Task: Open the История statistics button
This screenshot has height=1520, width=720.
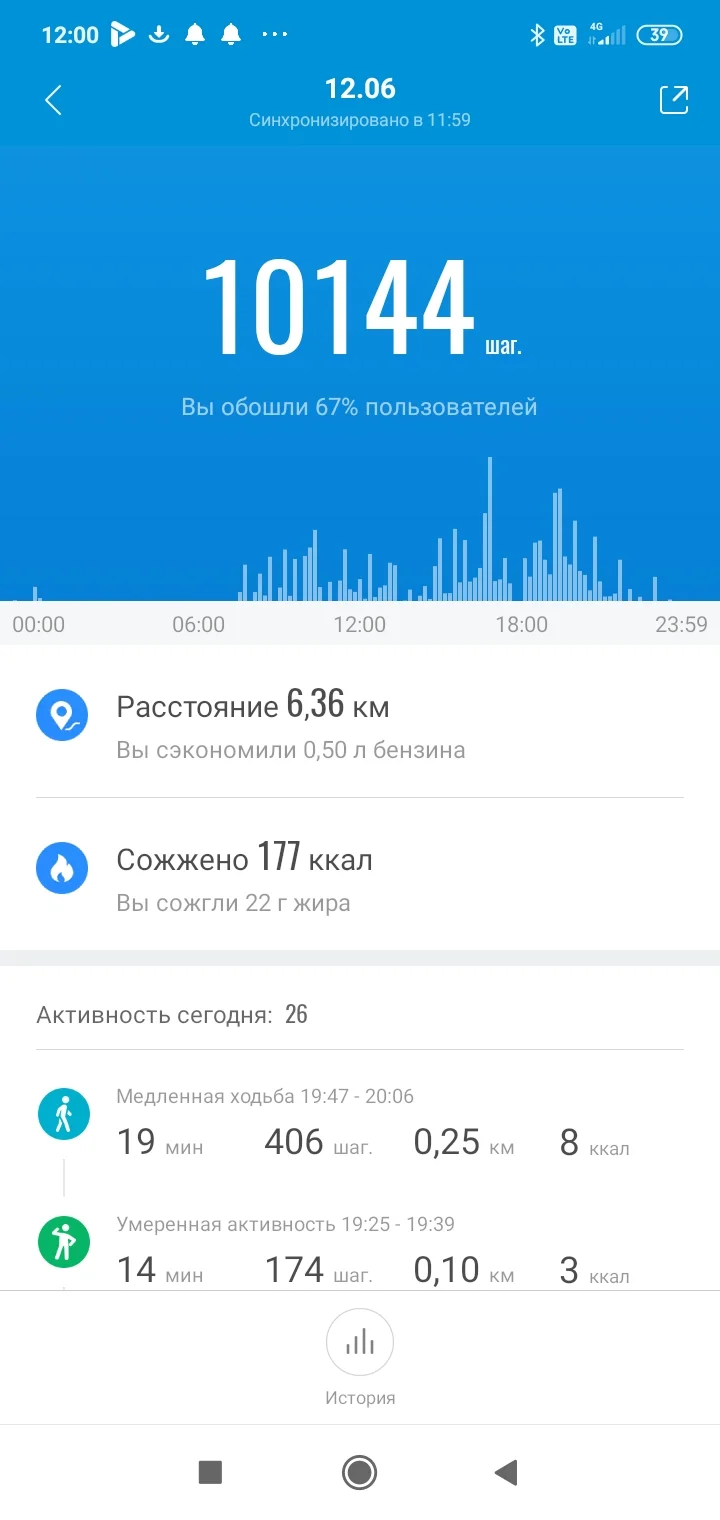Action: [x=360, y=1343]
